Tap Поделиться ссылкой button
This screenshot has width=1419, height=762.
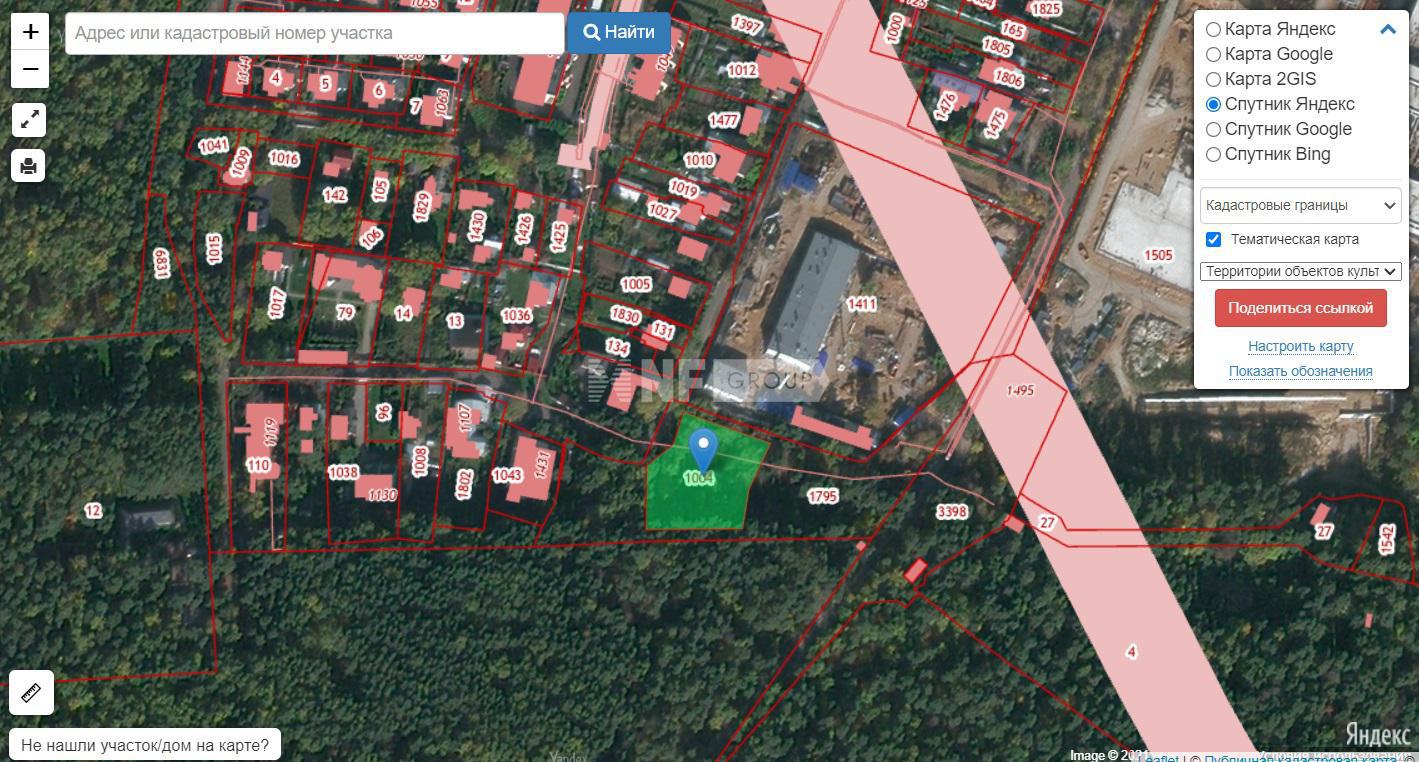[x=1300, y=308]
